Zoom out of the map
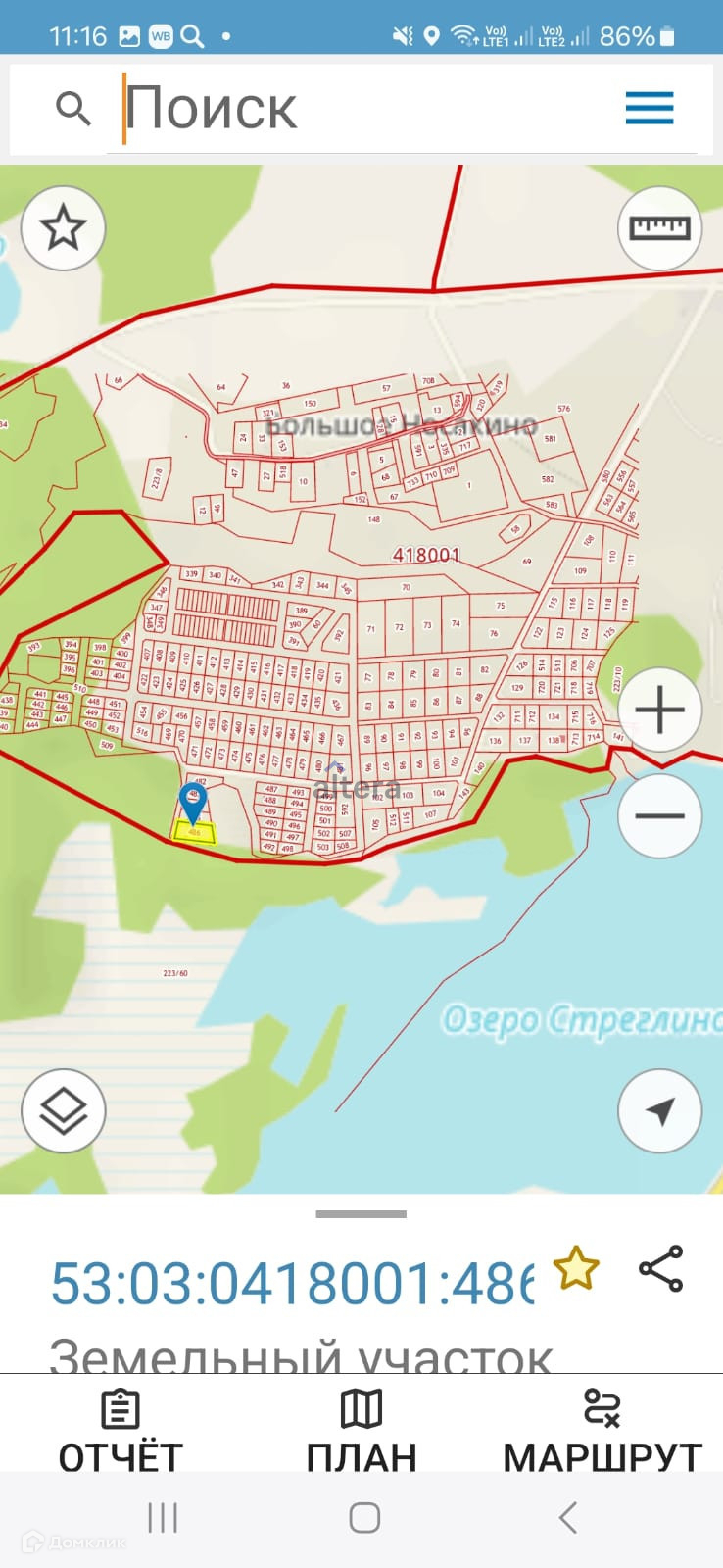The height and width of the screenshot is (1568, 723). [659, 815]
